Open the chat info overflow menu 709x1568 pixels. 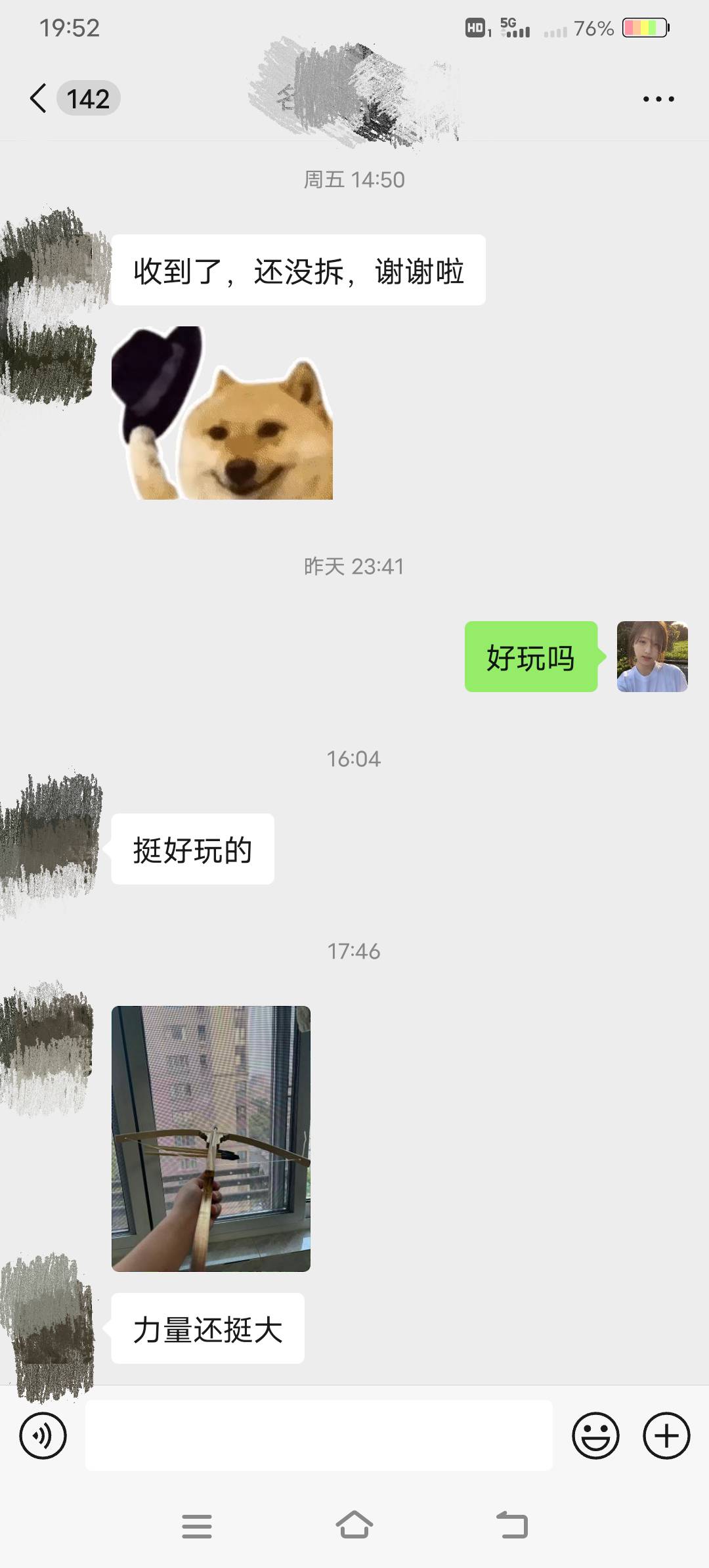658,99
